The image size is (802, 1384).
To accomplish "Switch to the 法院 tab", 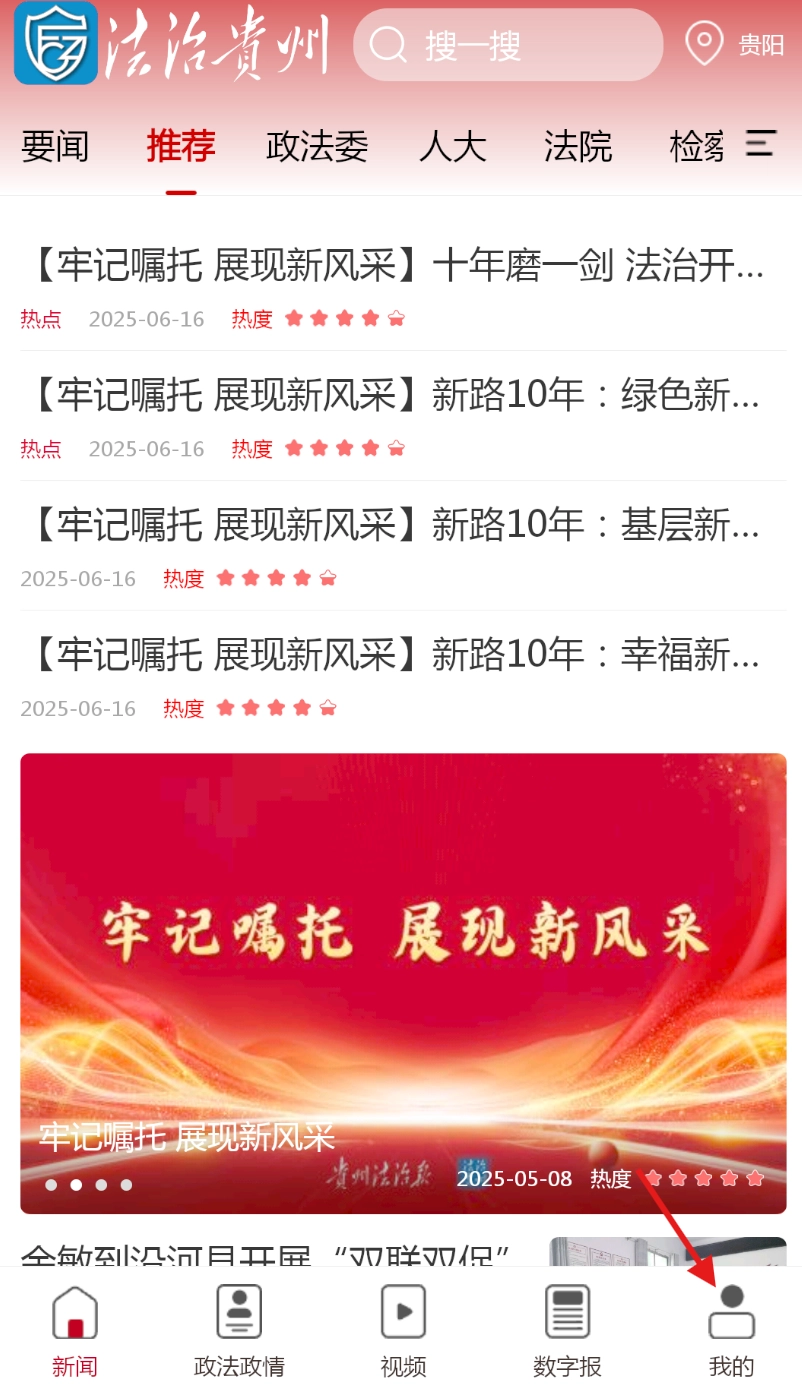I will coord(578,147).
